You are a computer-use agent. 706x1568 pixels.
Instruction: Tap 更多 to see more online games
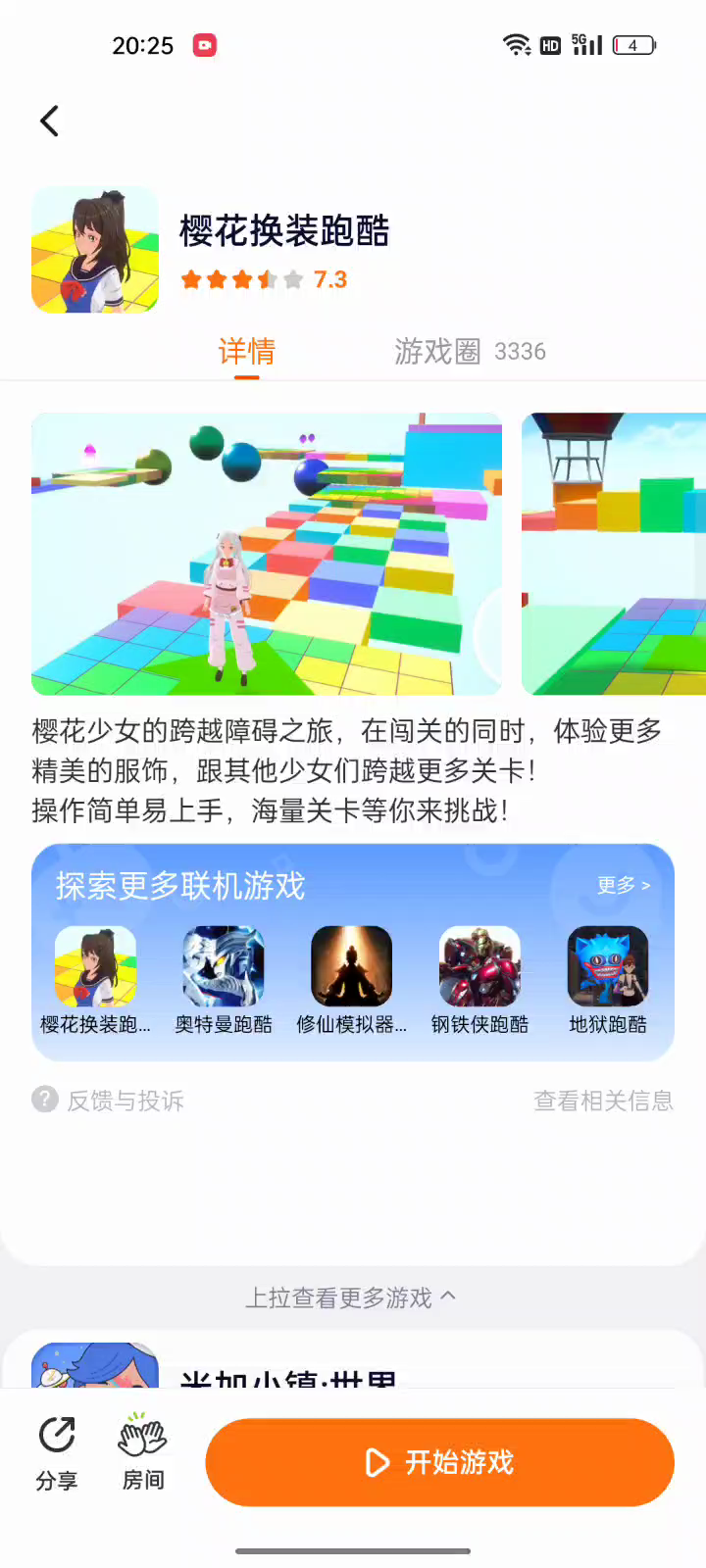(624, 885)
